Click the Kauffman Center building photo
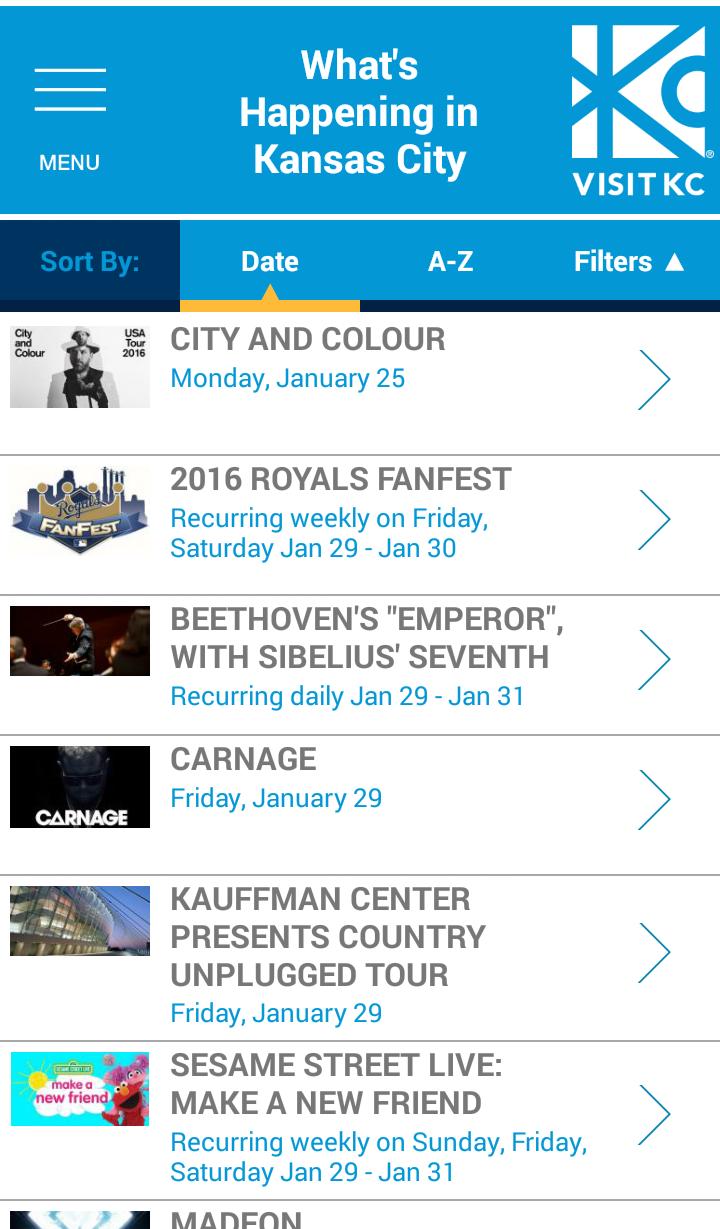The image size is (720, 1229). click(80, 920)
